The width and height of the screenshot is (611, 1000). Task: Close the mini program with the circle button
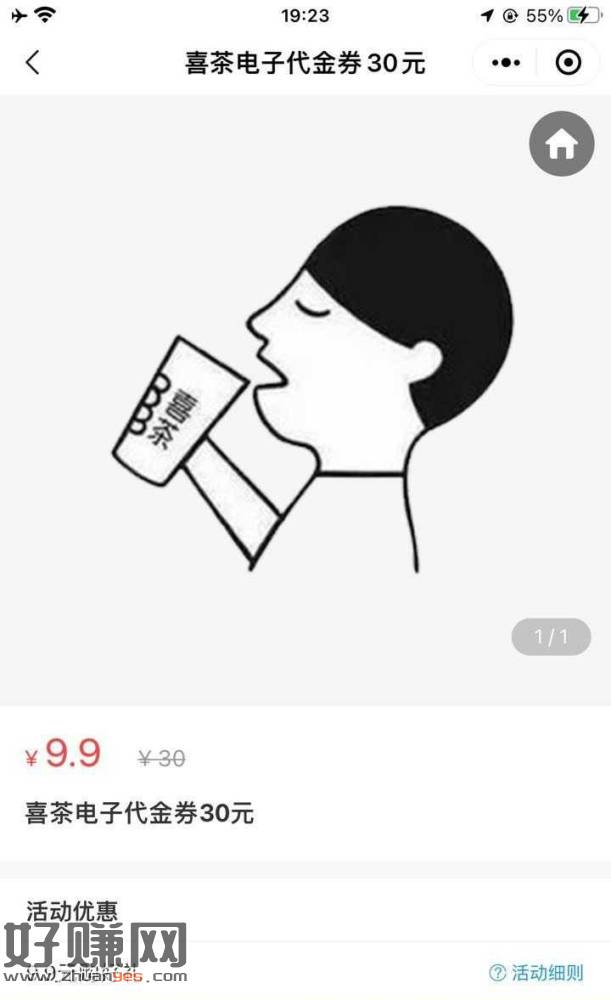click(568, 63)
